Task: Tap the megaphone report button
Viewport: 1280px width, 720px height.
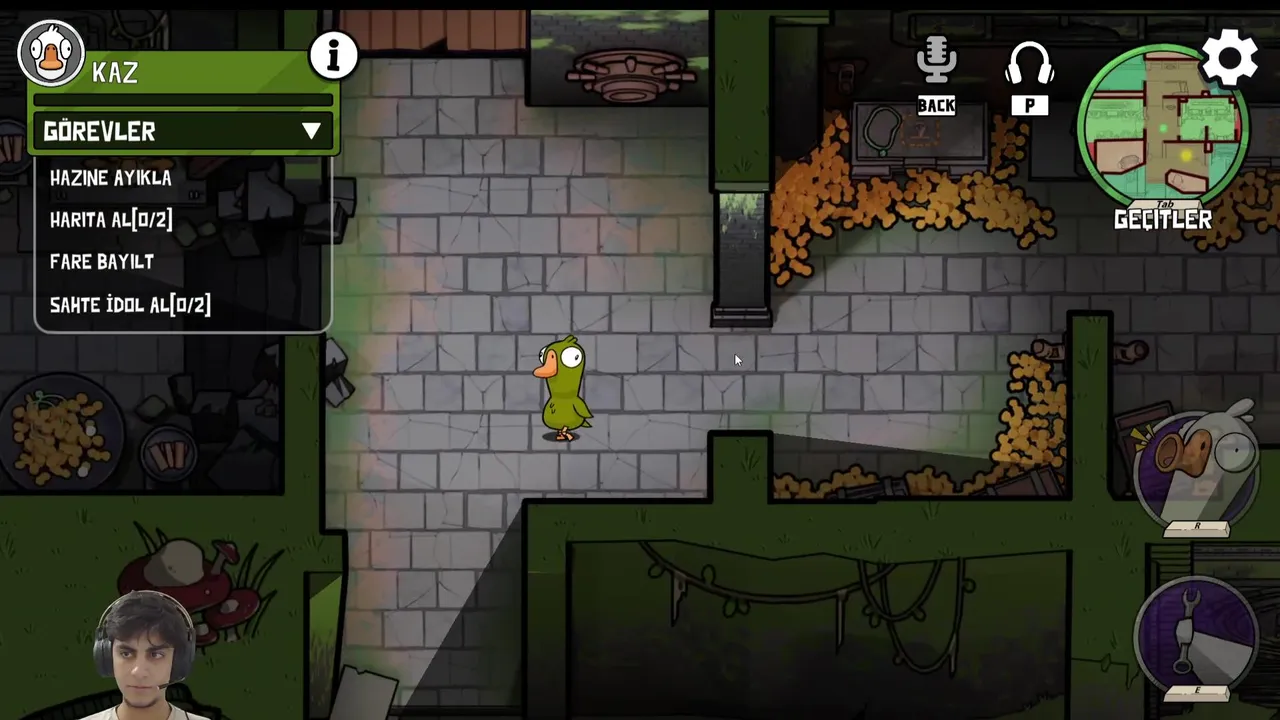Action: click(1195, 463)
